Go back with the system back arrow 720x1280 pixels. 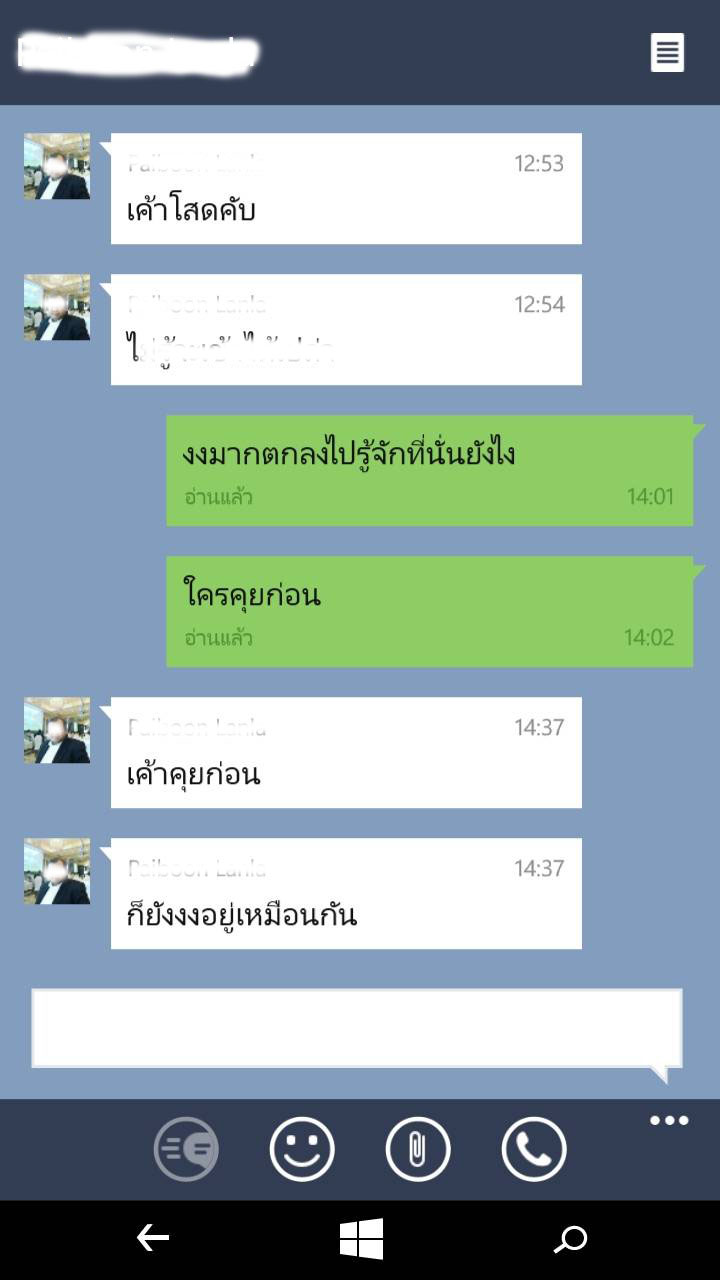pos(153,1239)
